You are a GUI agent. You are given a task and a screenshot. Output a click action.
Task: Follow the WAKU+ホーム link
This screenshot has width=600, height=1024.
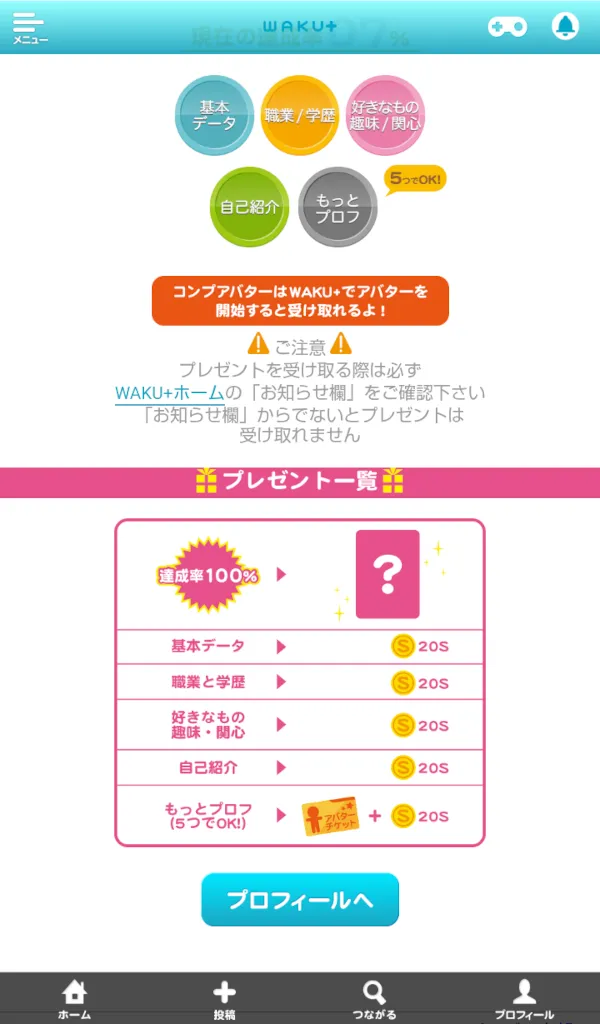point(169,393)
